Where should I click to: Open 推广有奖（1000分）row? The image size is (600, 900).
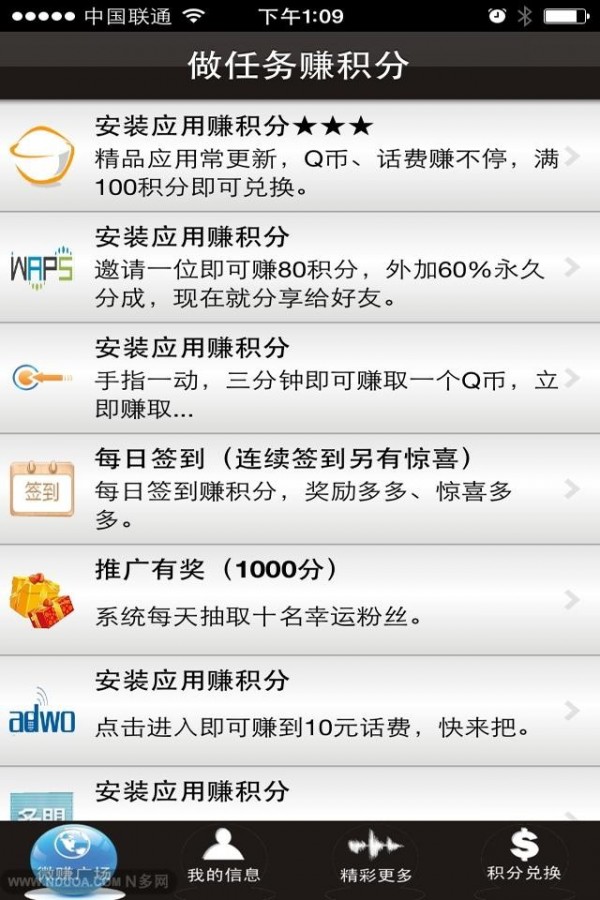[300, 600]
